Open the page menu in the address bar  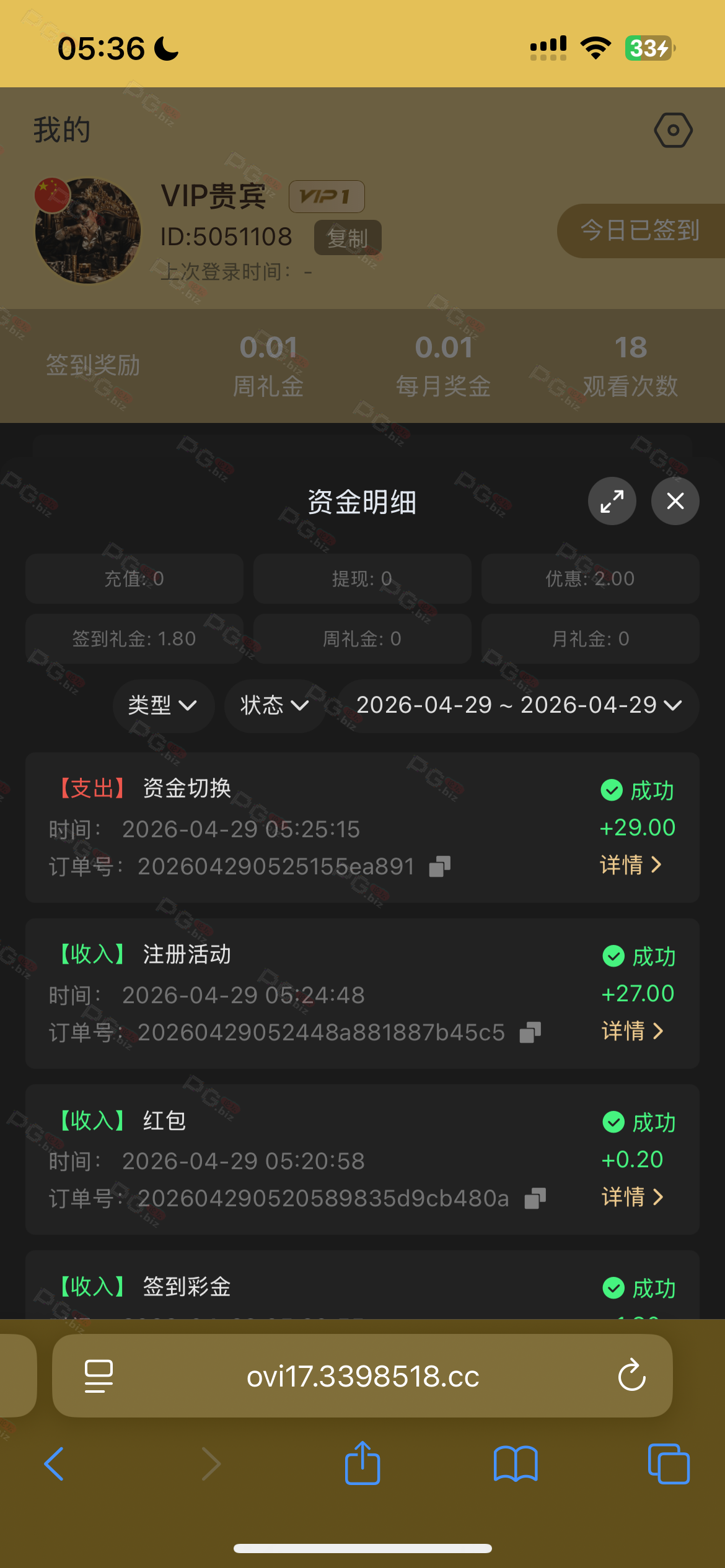pos(99,1376)
